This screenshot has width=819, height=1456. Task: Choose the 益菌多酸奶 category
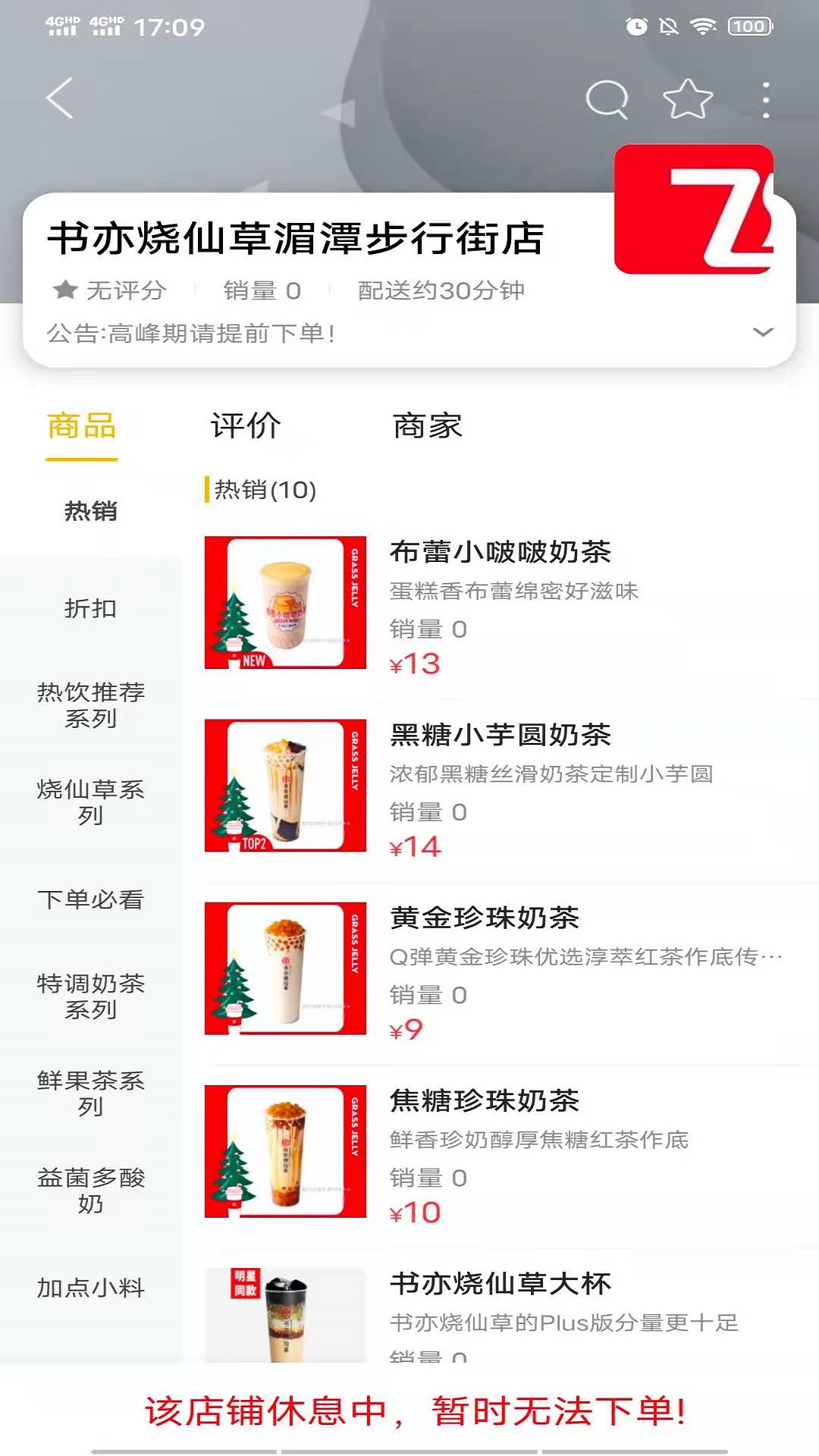(x=90, y=1191)
